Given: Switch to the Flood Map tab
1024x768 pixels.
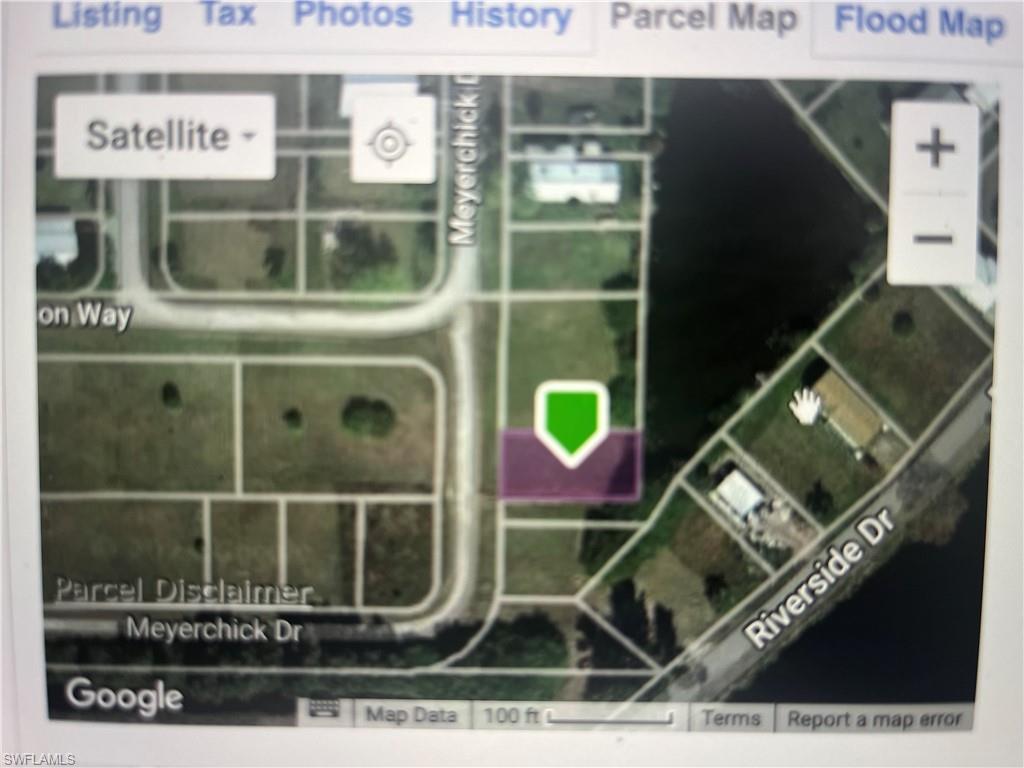Looking at the screenshot, I should pyautogui.click(x=918, y=22).
